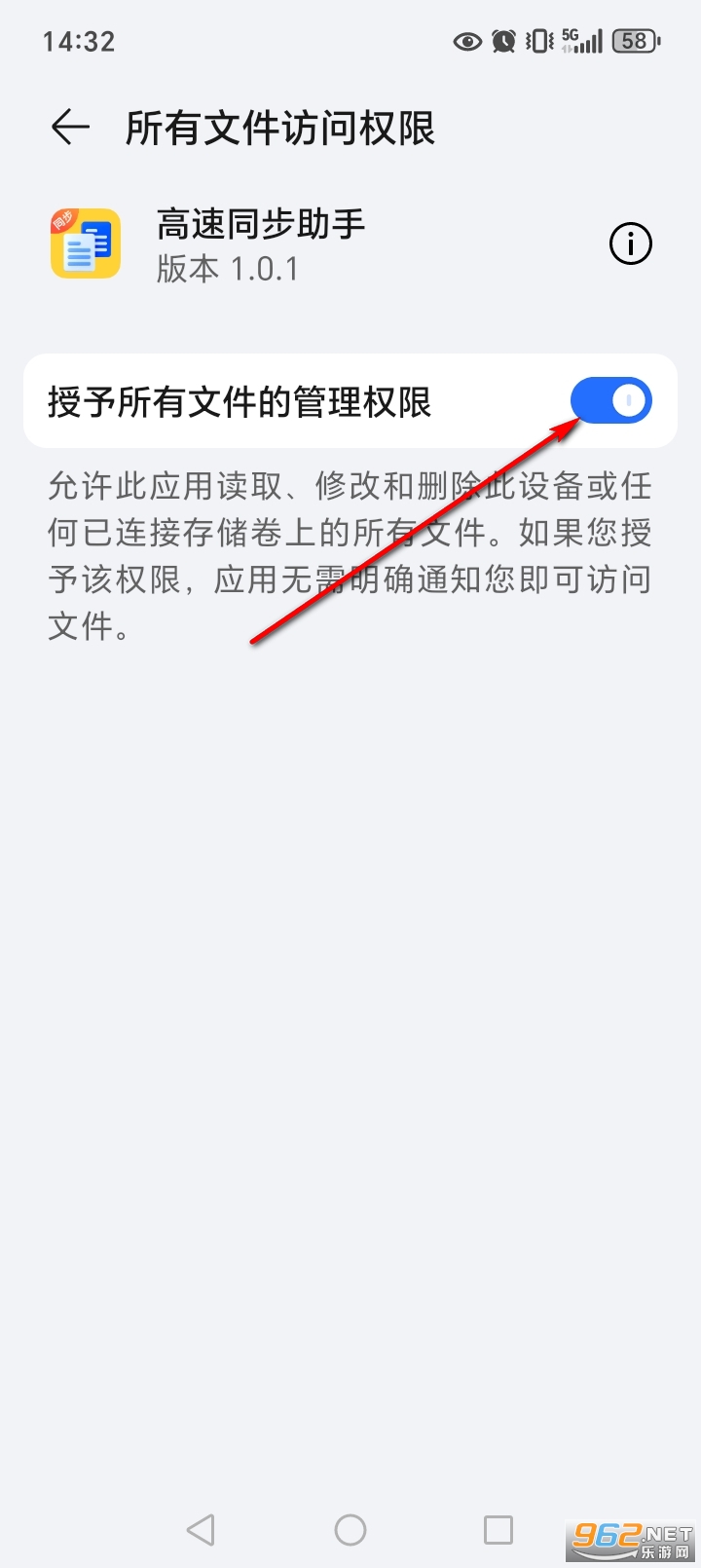The image size is (701, 1568).
Task: Tap the eye icon in the status bar
Action: (465, 41)
